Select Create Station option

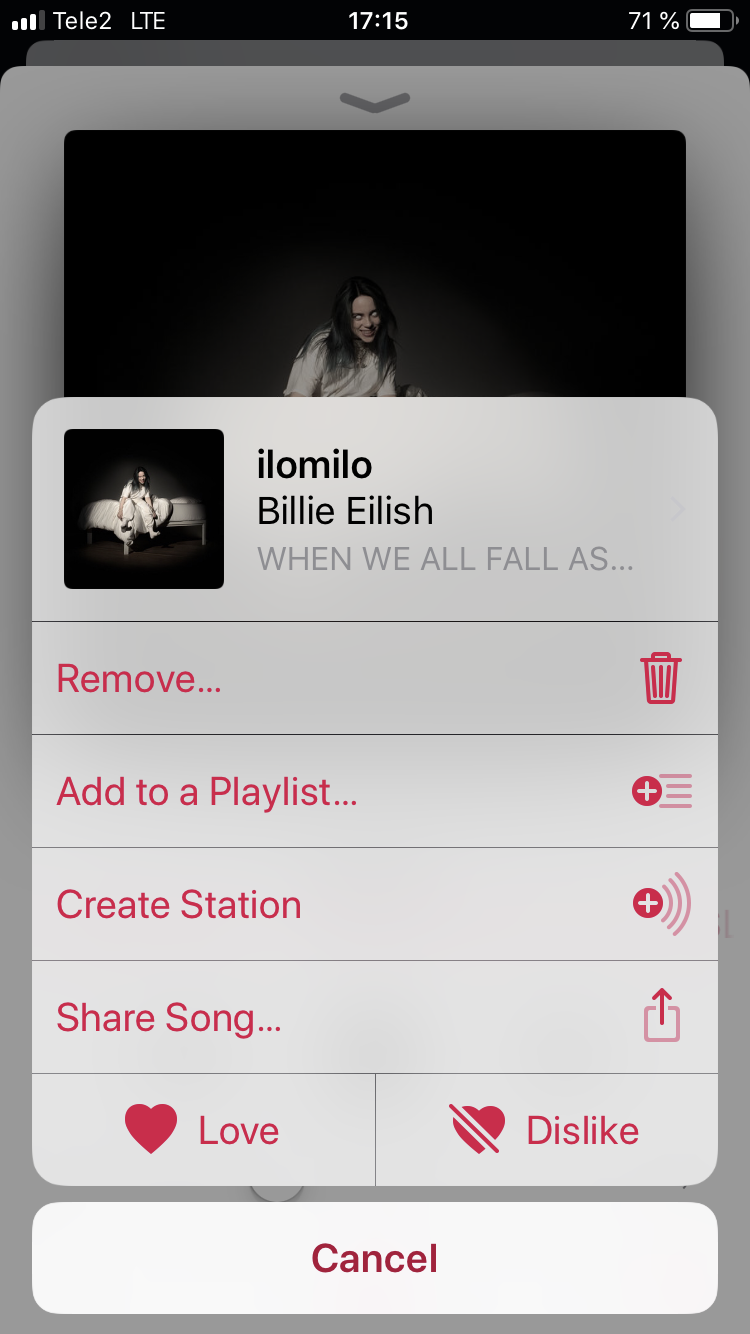point(375,905)
